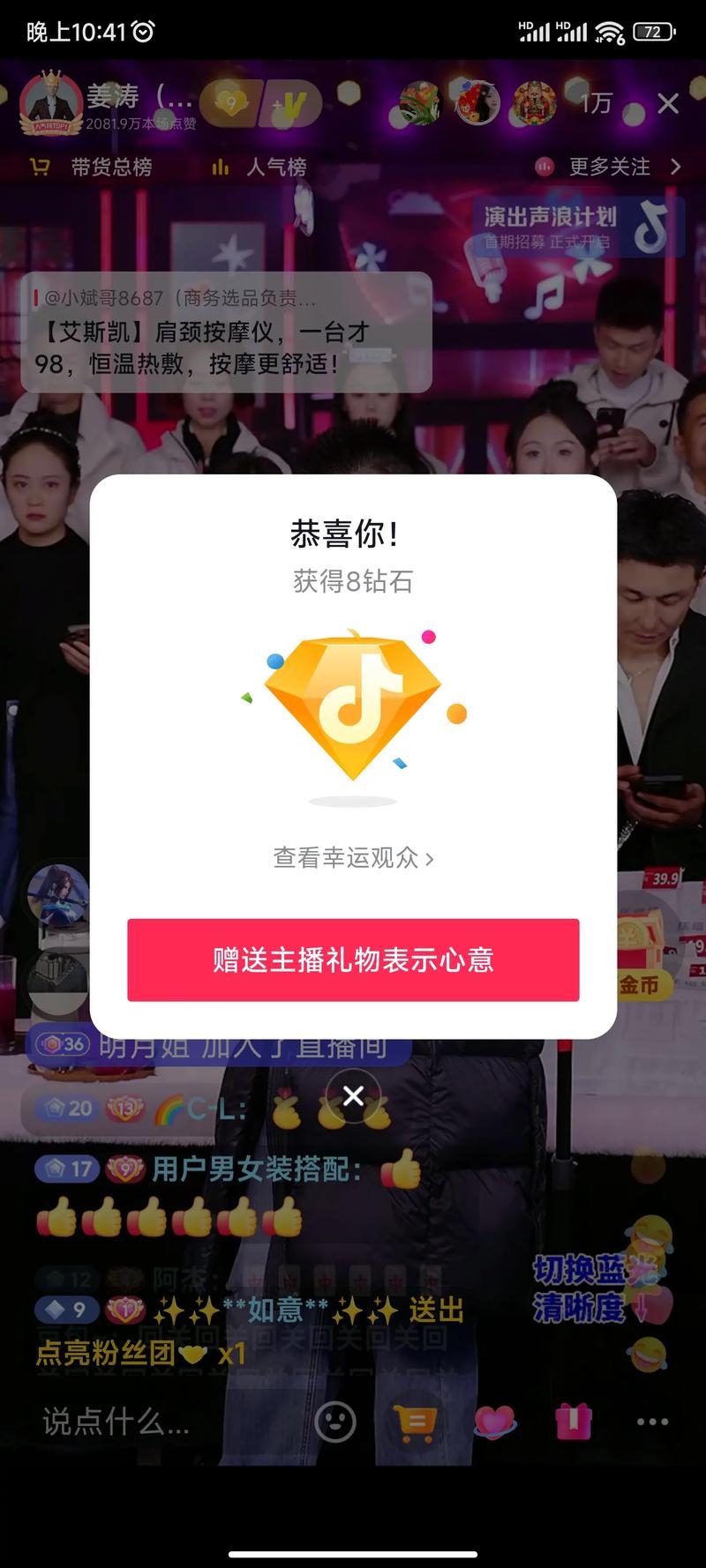Image resolution: width=706 pixels, height=1568 pixels.
Task: View the 1万 audience list
Action: click(x=597, y=104)
